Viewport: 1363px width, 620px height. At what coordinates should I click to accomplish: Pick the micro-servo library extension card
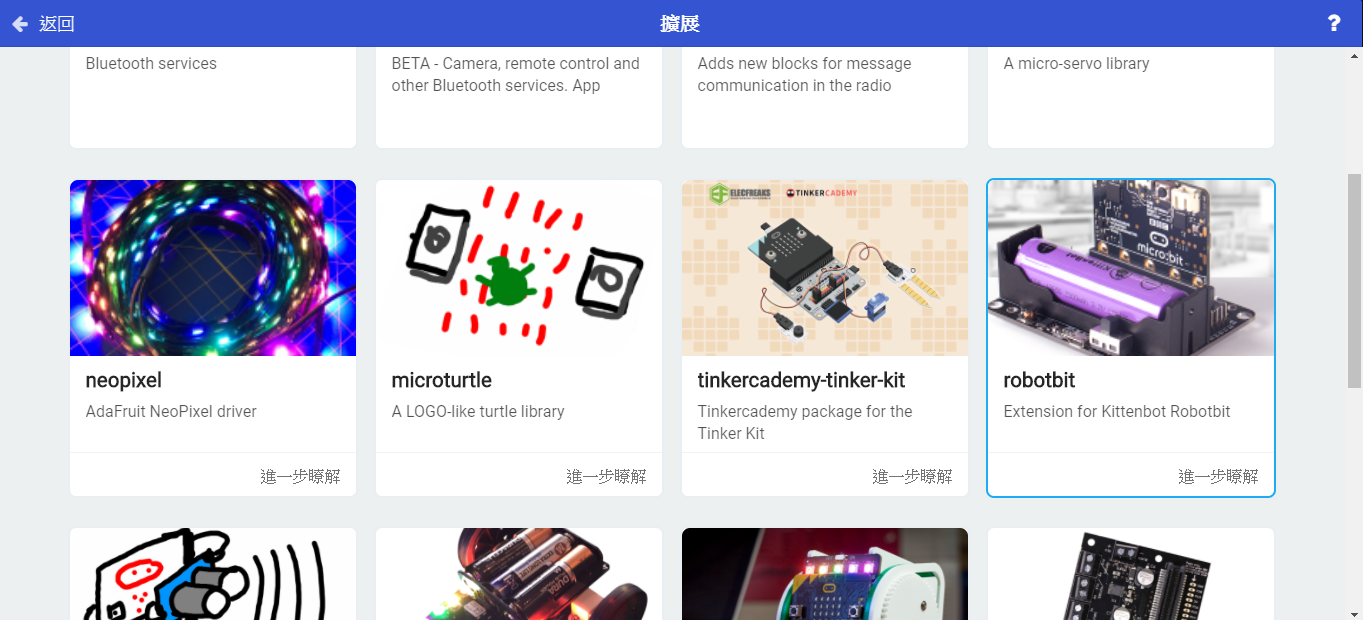(x=1130, y=95)
